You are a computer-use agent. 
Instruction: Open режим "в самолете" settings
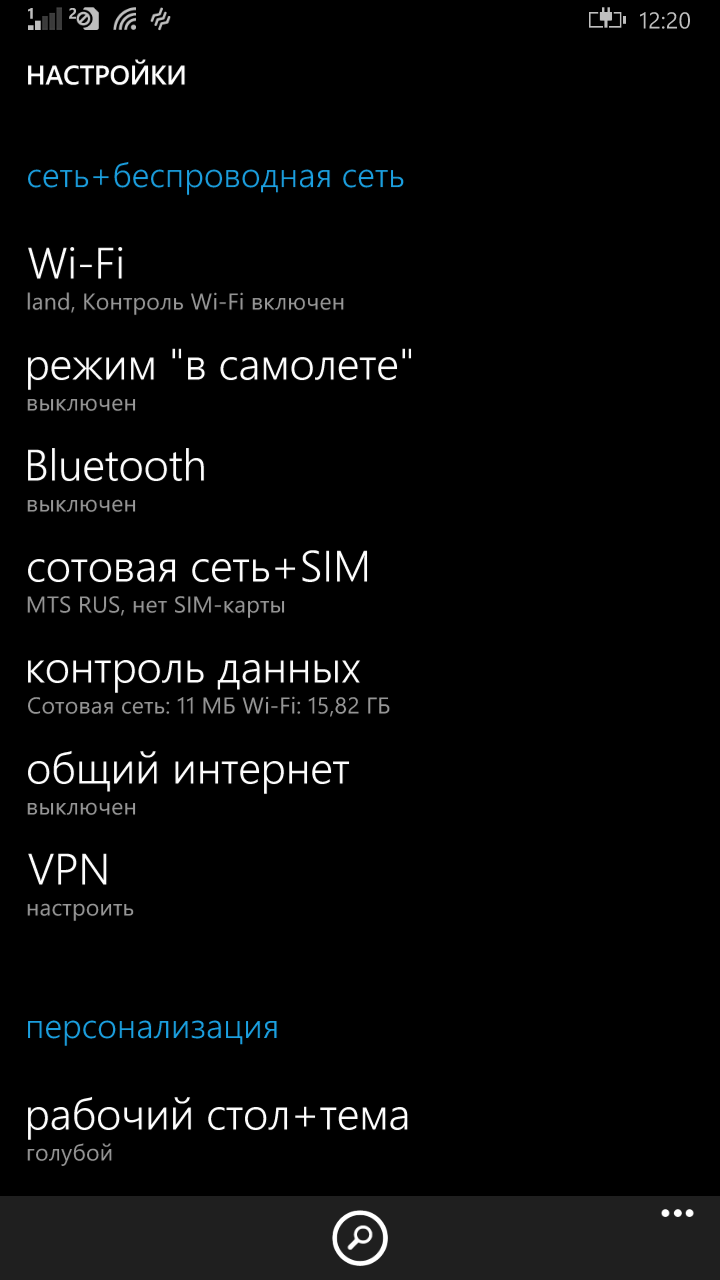pos(219,367)
